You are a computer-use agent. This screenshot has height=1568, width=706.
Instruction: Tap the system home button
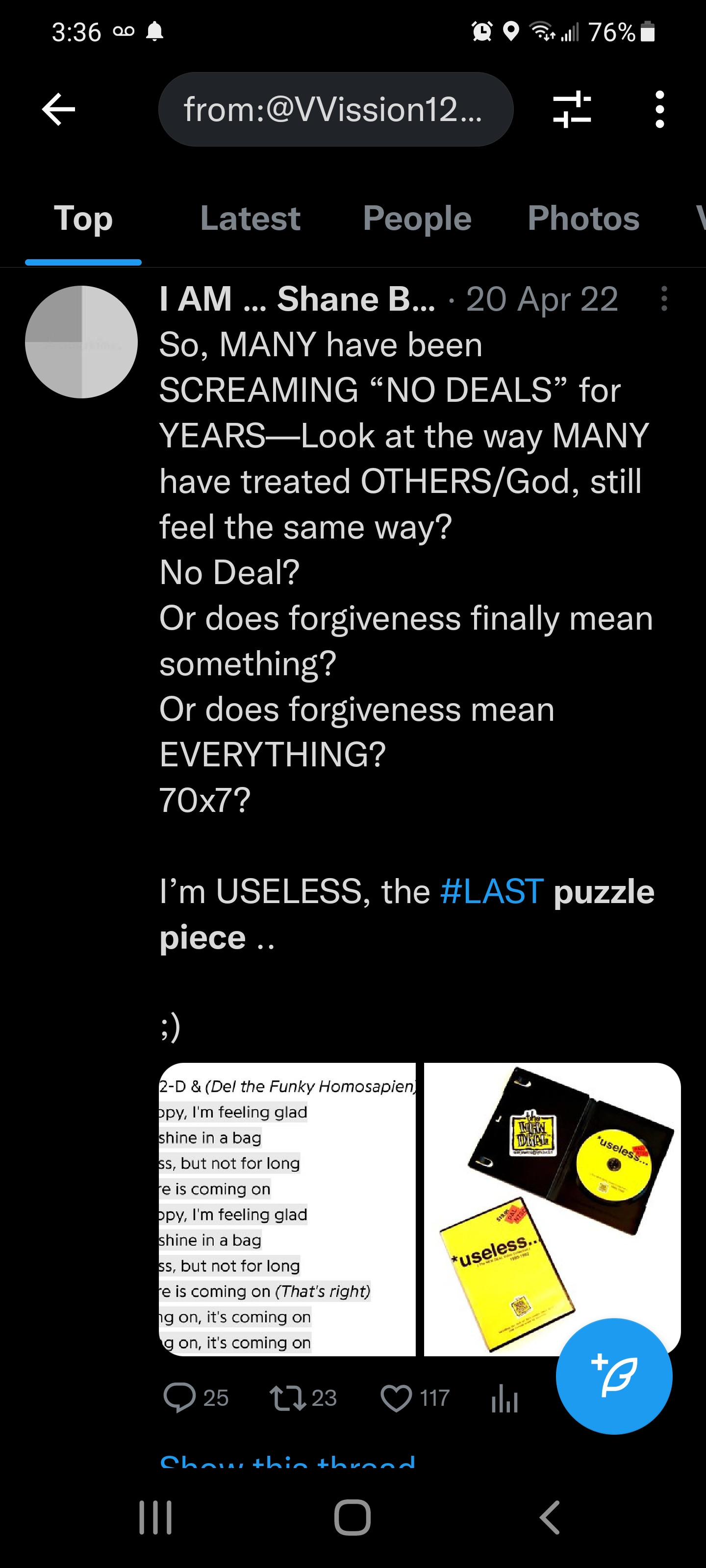point(352,1517)
